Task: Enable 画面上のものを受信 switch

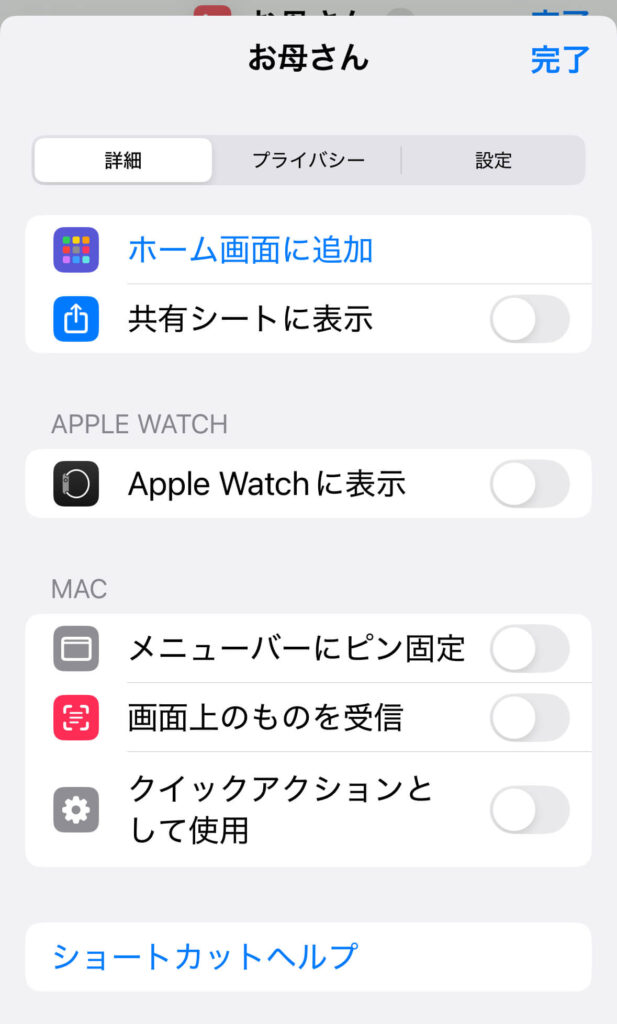Action: [x=529, y=717]
